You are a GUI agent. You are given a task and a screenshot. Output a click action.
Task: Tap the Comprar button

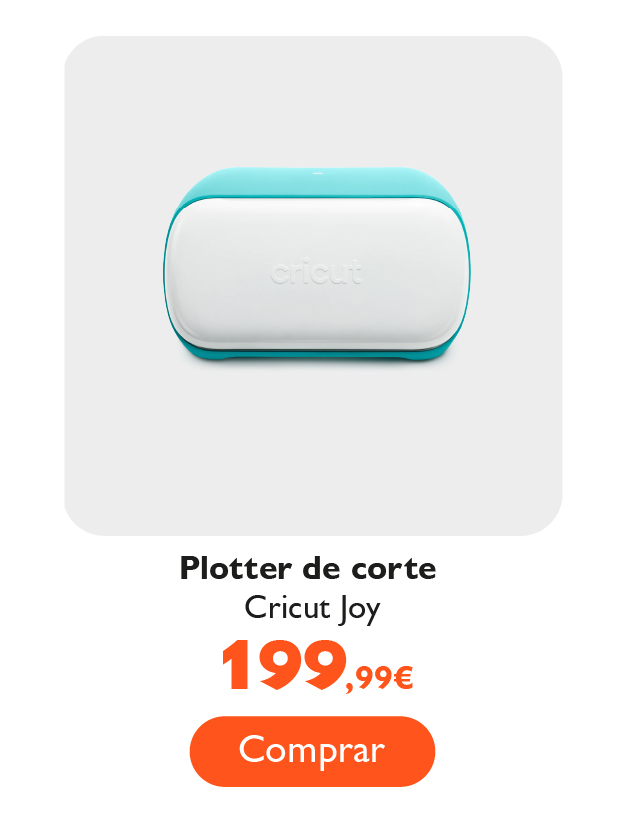(x=312, y=750)
